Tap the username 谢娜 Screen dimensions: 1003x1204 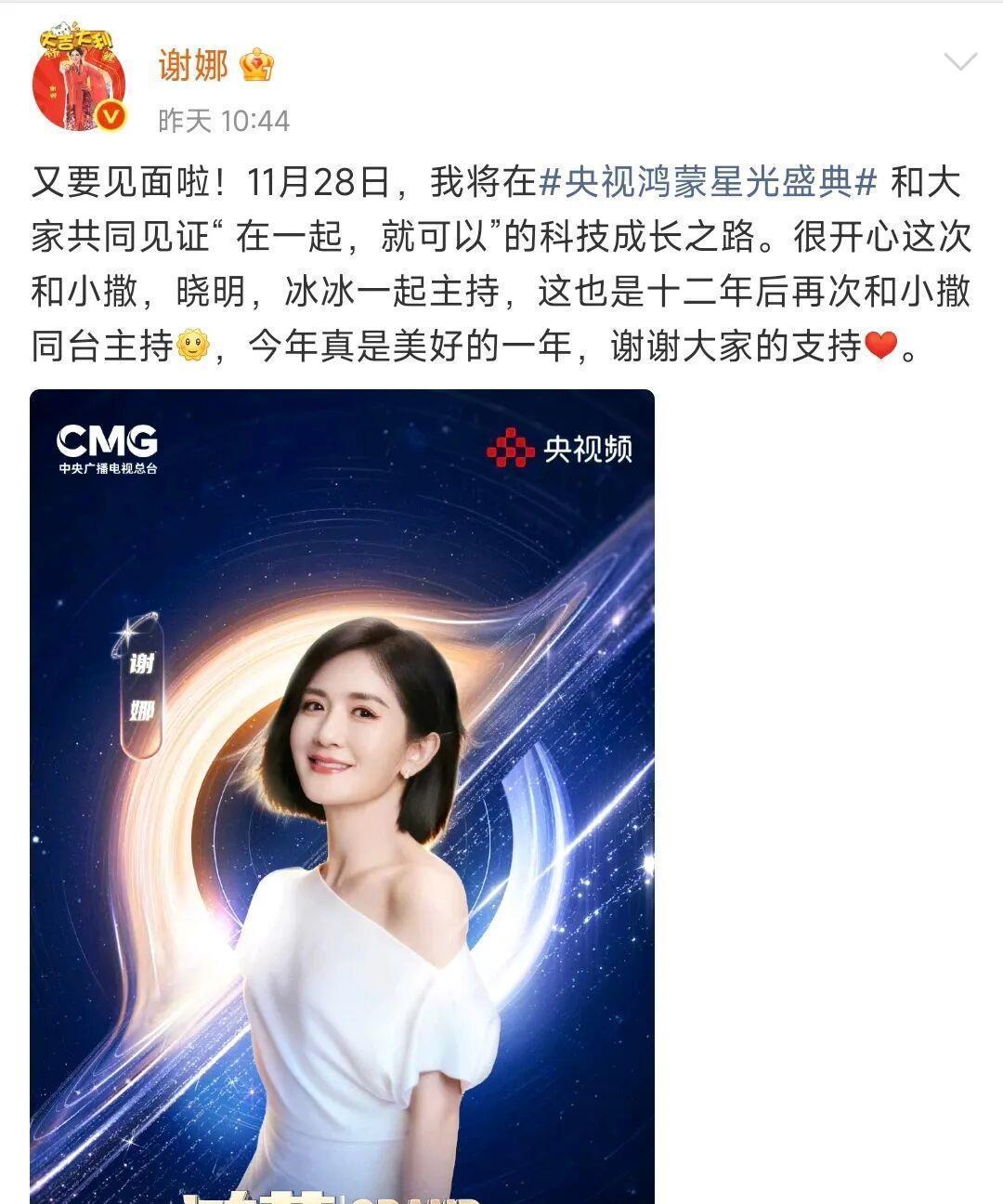click(193, 65)
